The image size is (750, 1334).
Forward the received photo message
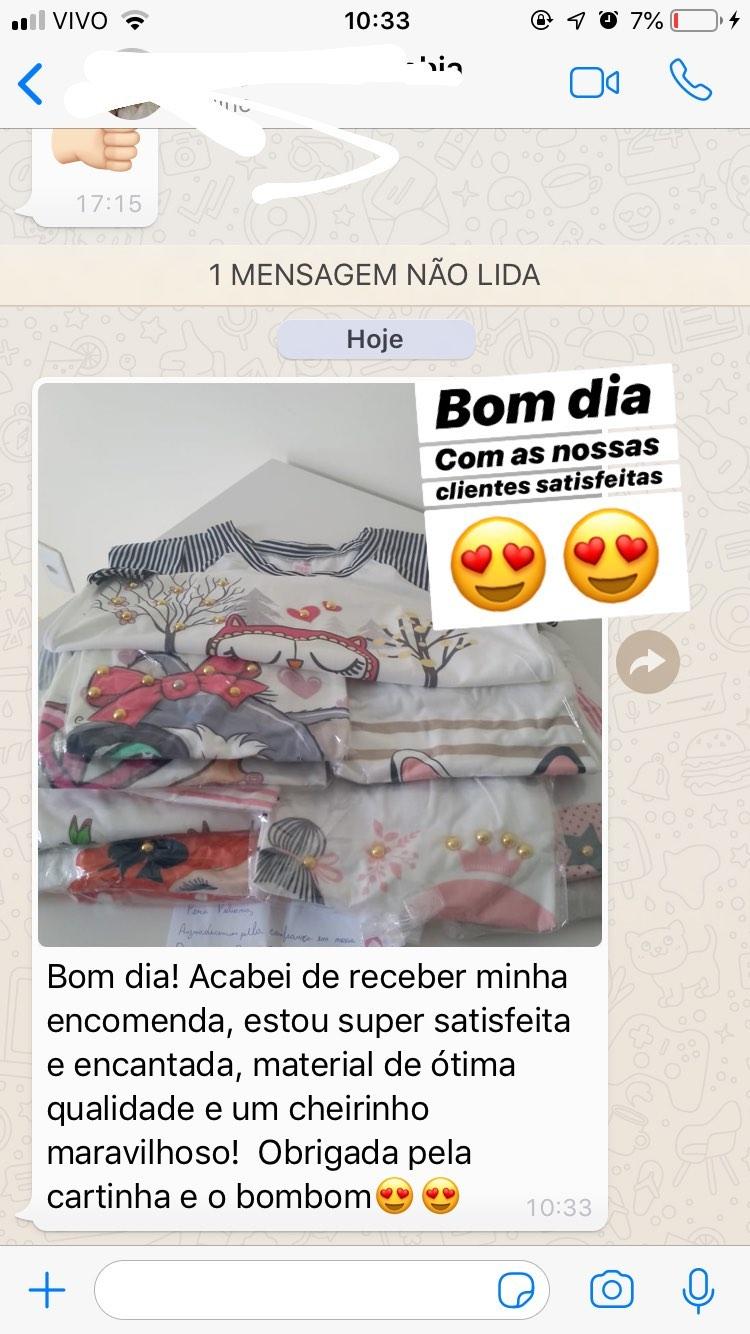click(x=647, y=661)
